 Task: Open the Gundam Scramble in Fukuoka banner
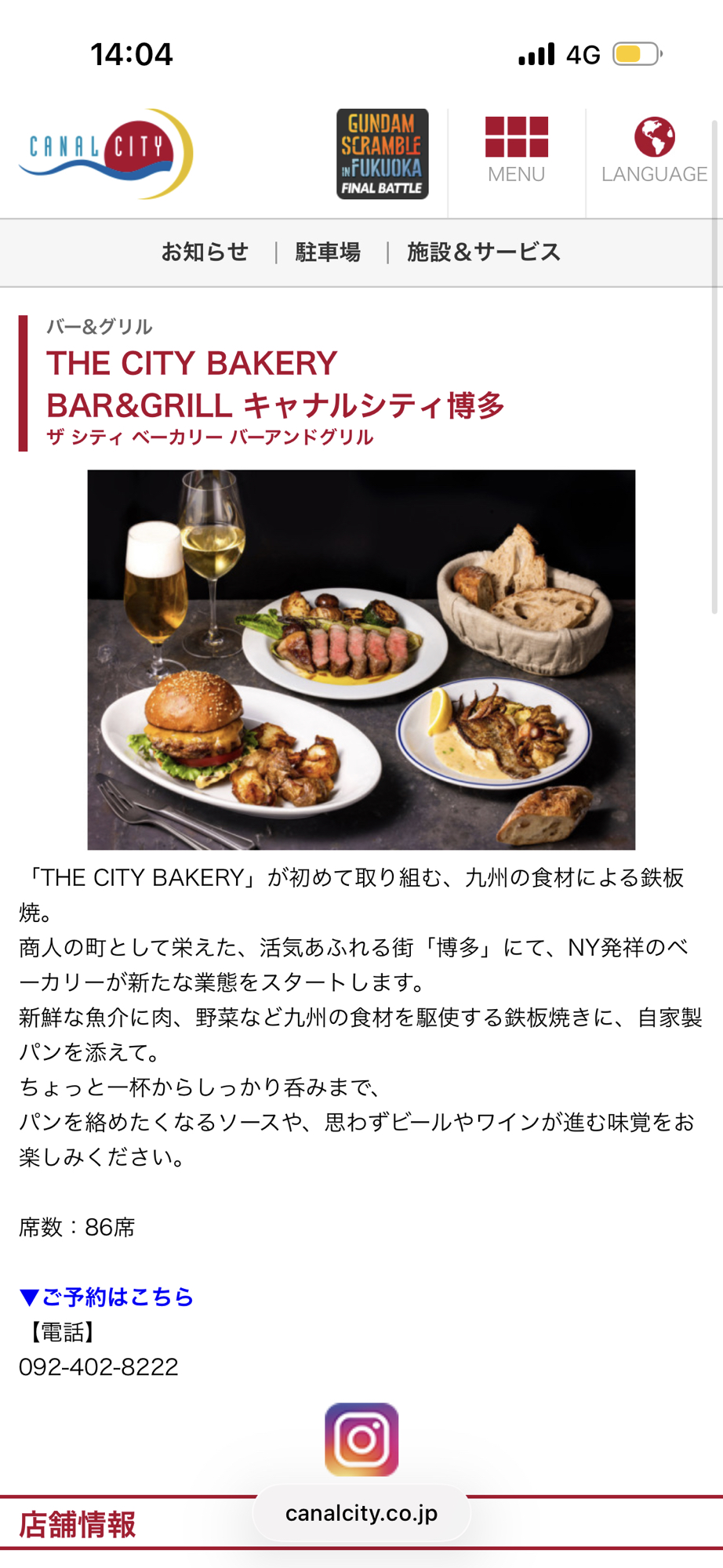point(383,154)
